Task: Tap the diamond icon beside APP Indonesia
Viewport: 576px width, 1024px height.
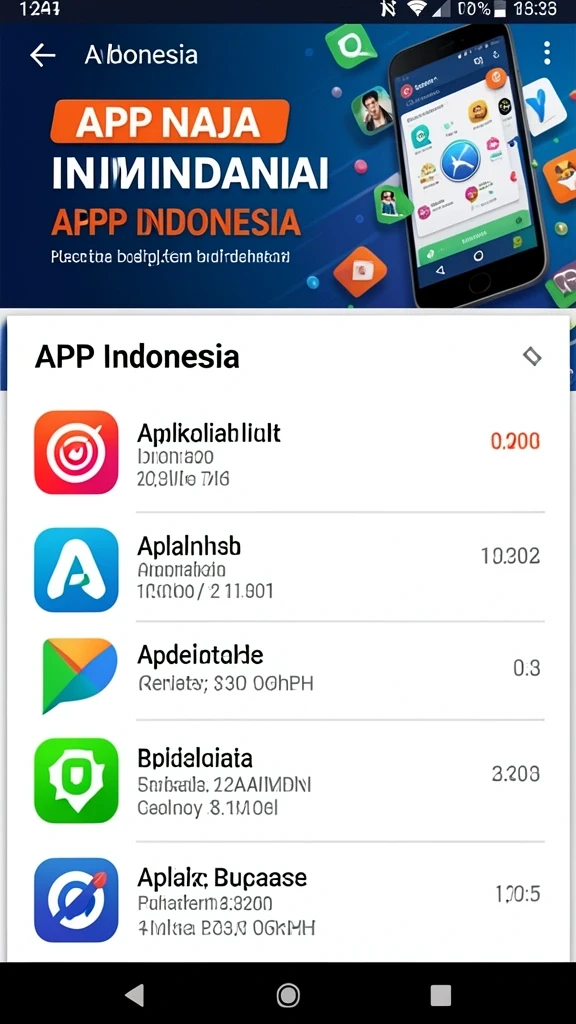Action: [532, 356]
